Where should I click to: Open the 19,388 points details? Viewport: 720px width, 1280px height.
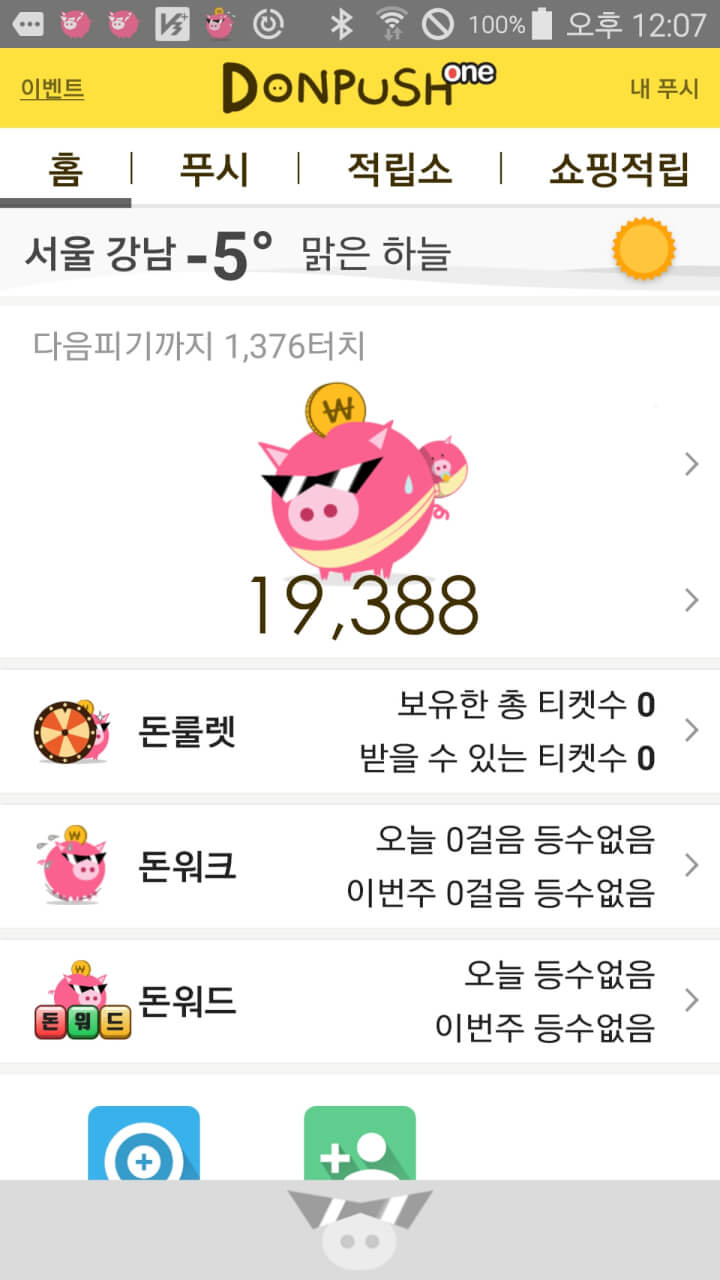(x=362, y=606)
